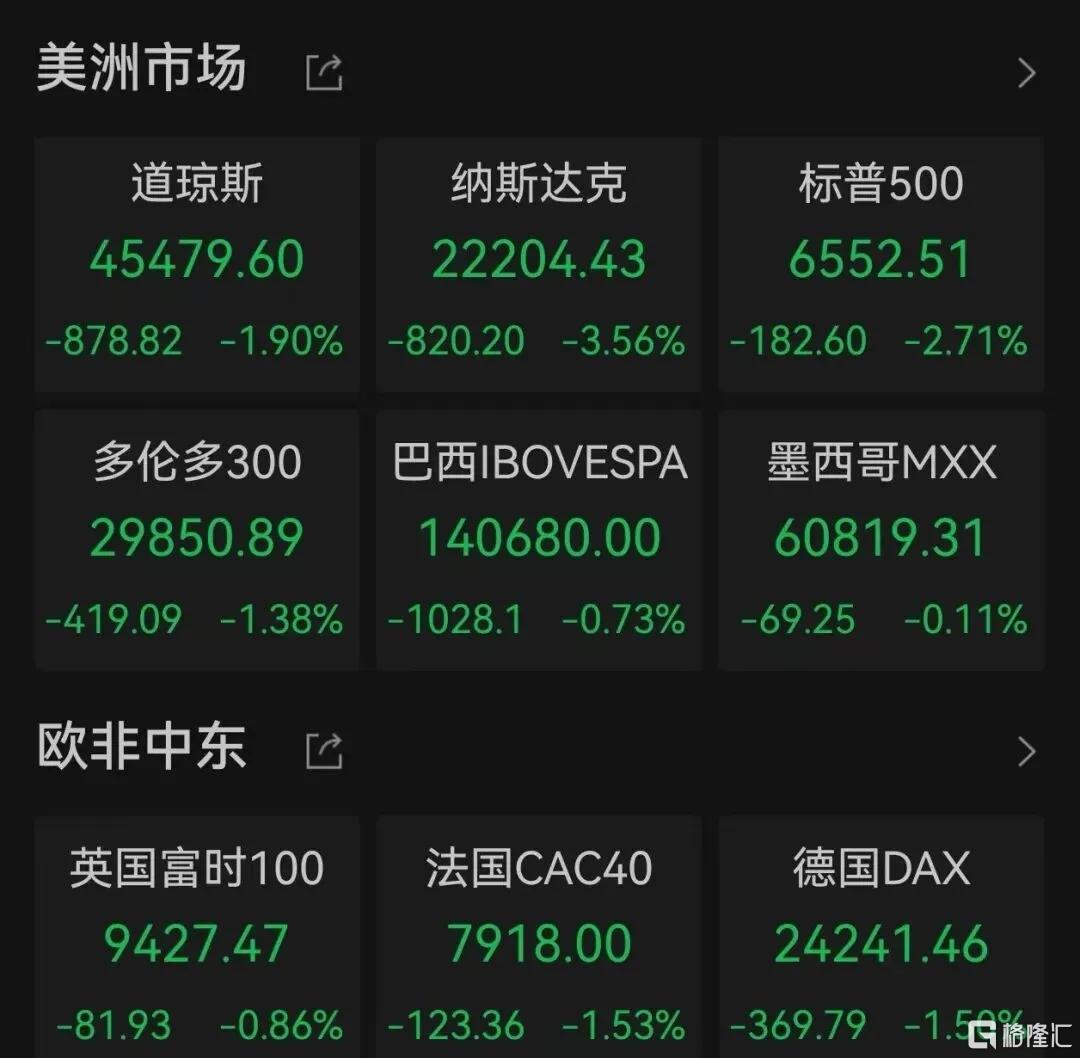View the 标普500 index card
The image size is (1080, 1058).
pos(881,265)
